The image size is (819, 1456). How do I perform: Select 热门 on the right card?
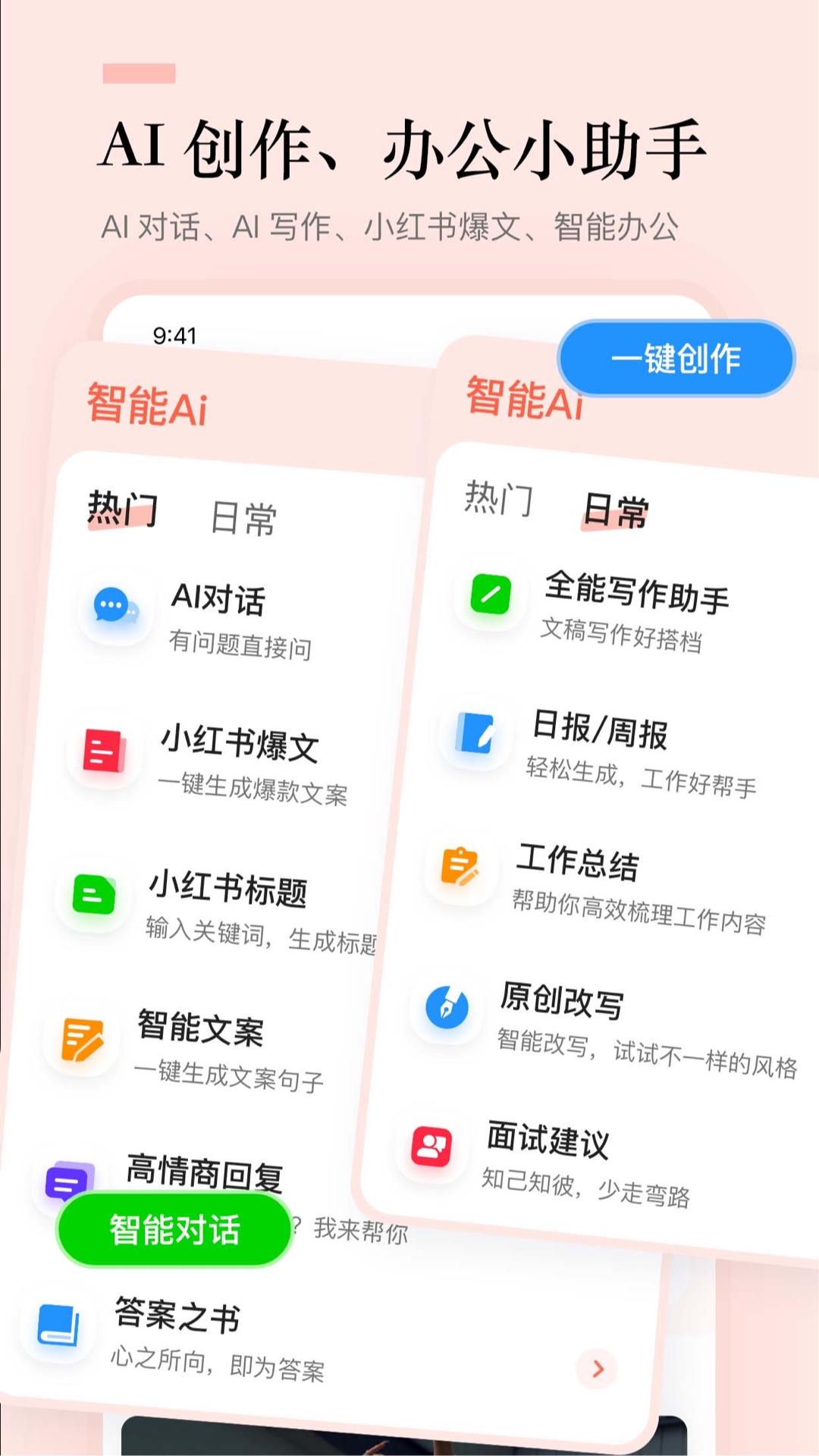[x=497, y=501]
